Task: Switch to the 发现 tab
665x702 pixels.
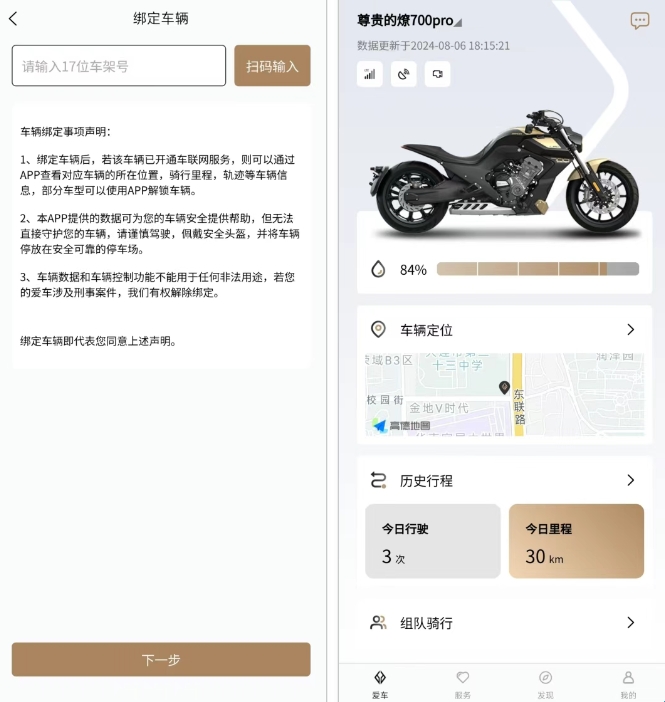Action: point(545,684)
